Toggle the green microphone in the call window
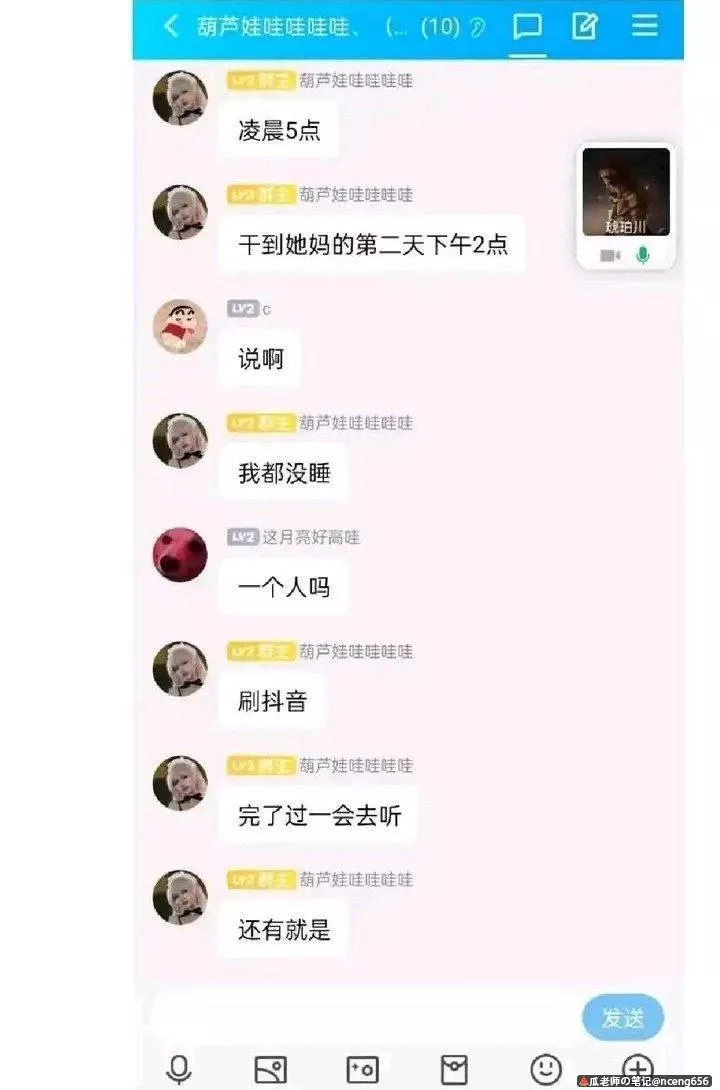Viewport: 720px width, 1090px height. 643,256
